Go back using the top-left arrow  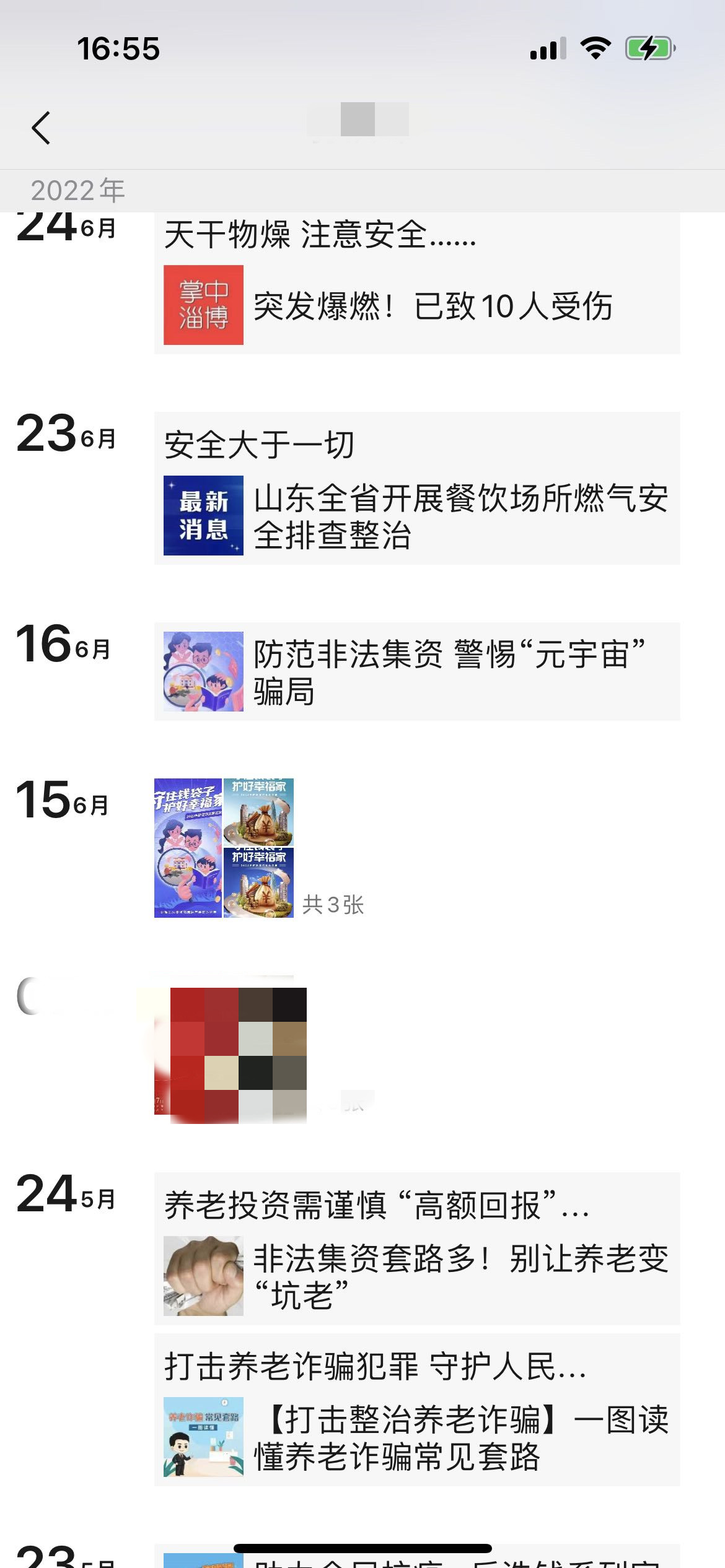[x=41, y=128]
